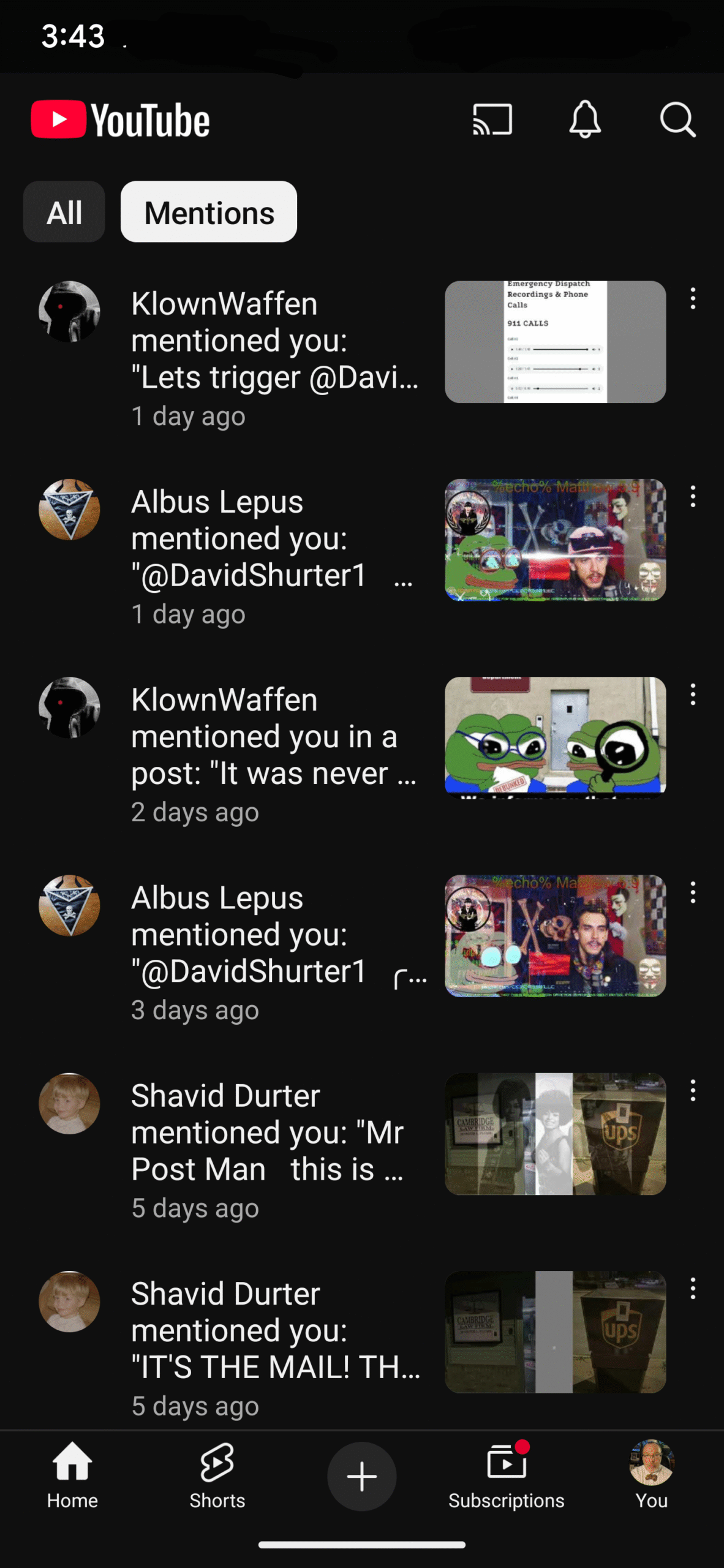This screenshot has height=1568, width=724.
Task: Open the cast to device icon
Action: point(492,119)
